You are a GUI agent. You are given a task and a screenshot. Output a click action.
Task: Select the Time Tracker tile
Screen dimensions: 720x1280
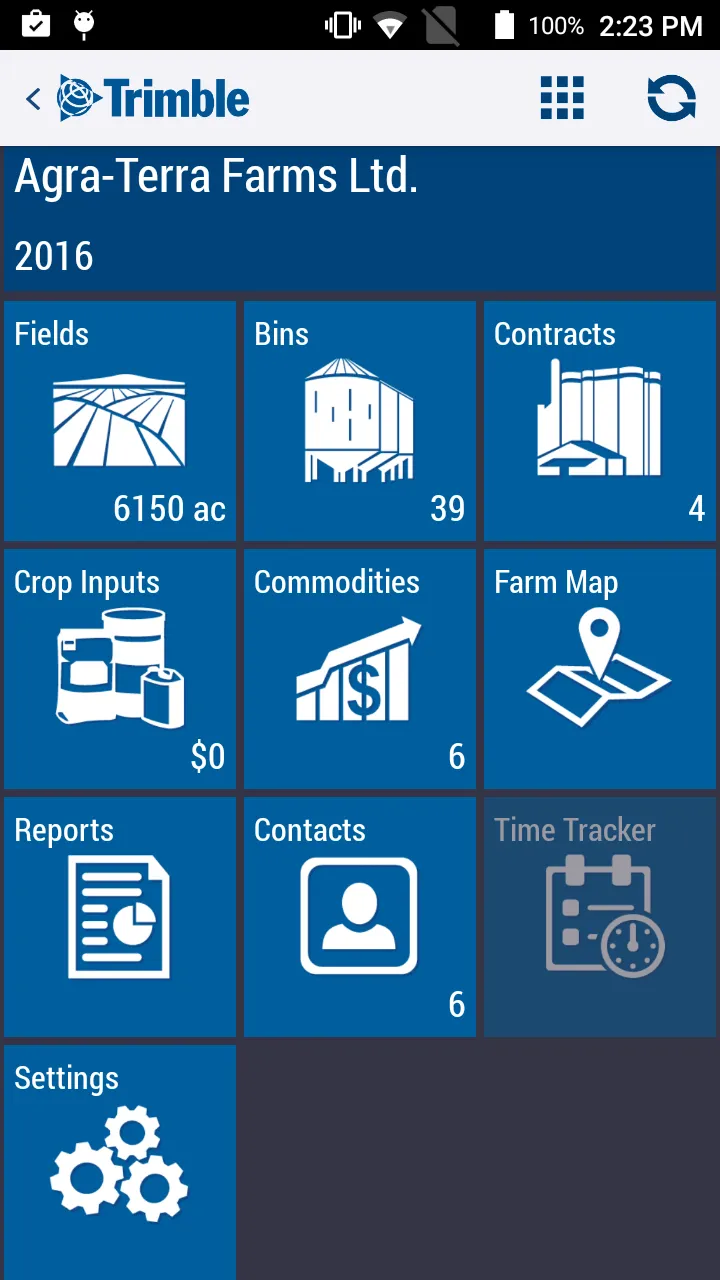(600, 917)
